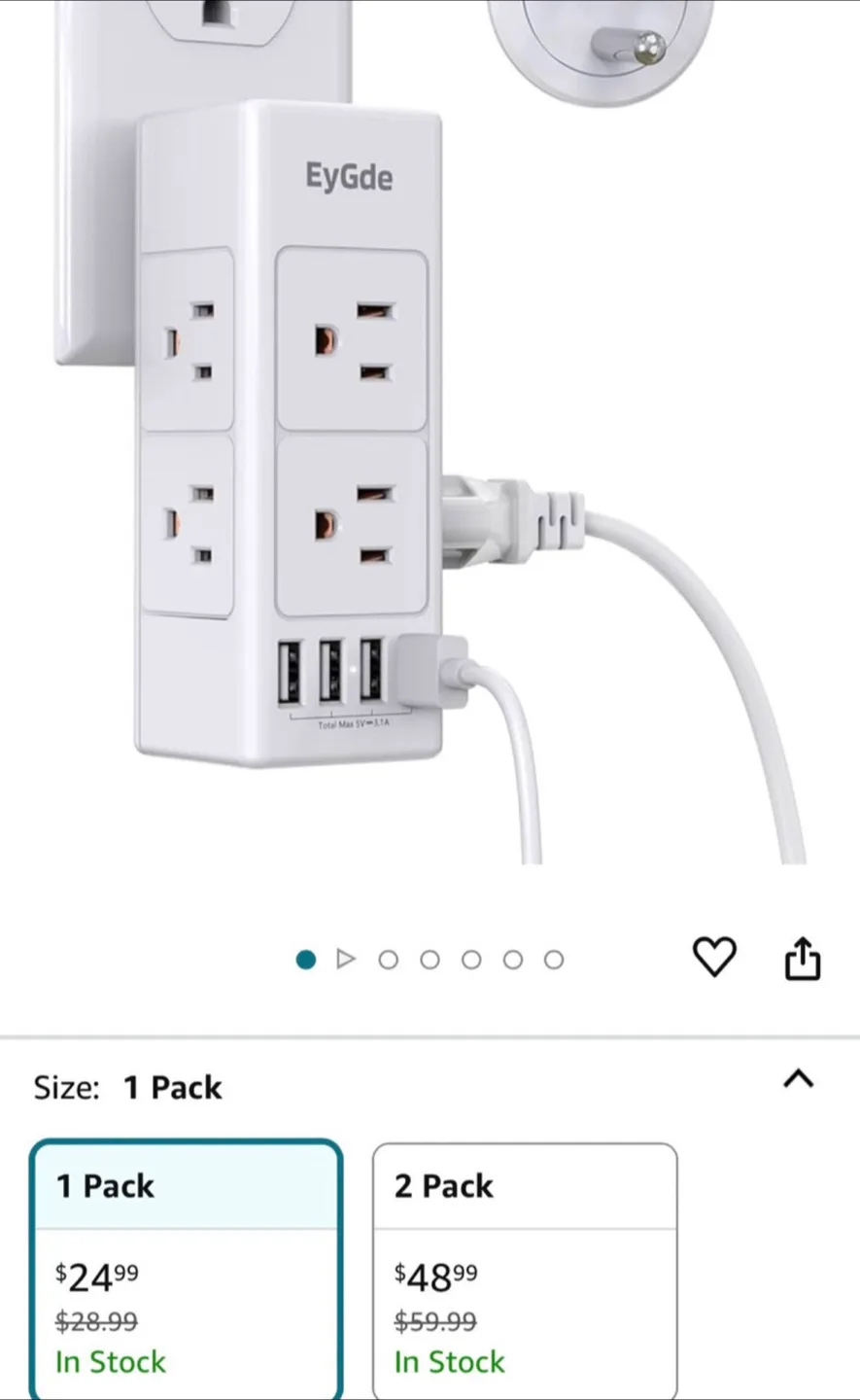Add the product to your wishlist

tap(715, 959)
